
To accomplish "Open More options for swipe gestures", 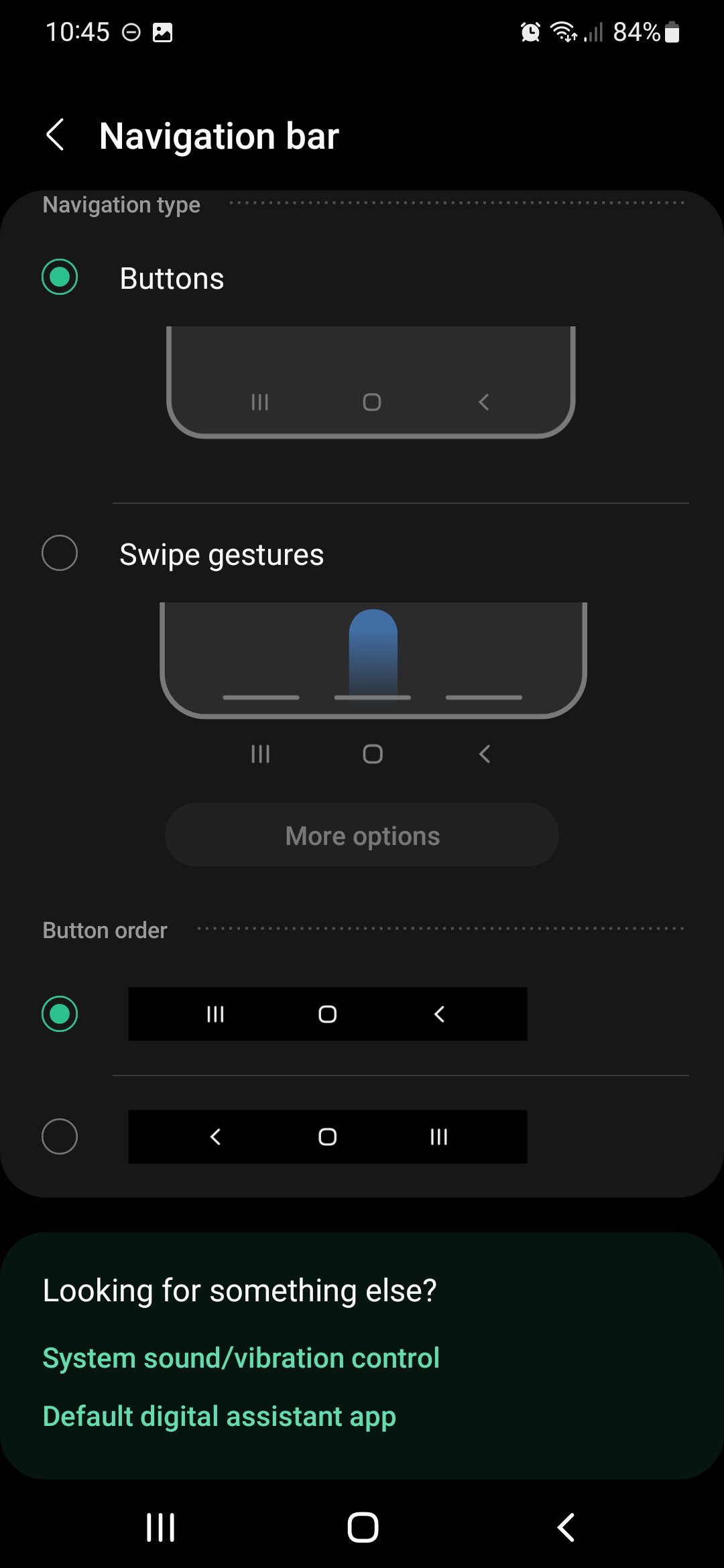I will [362, 836].
